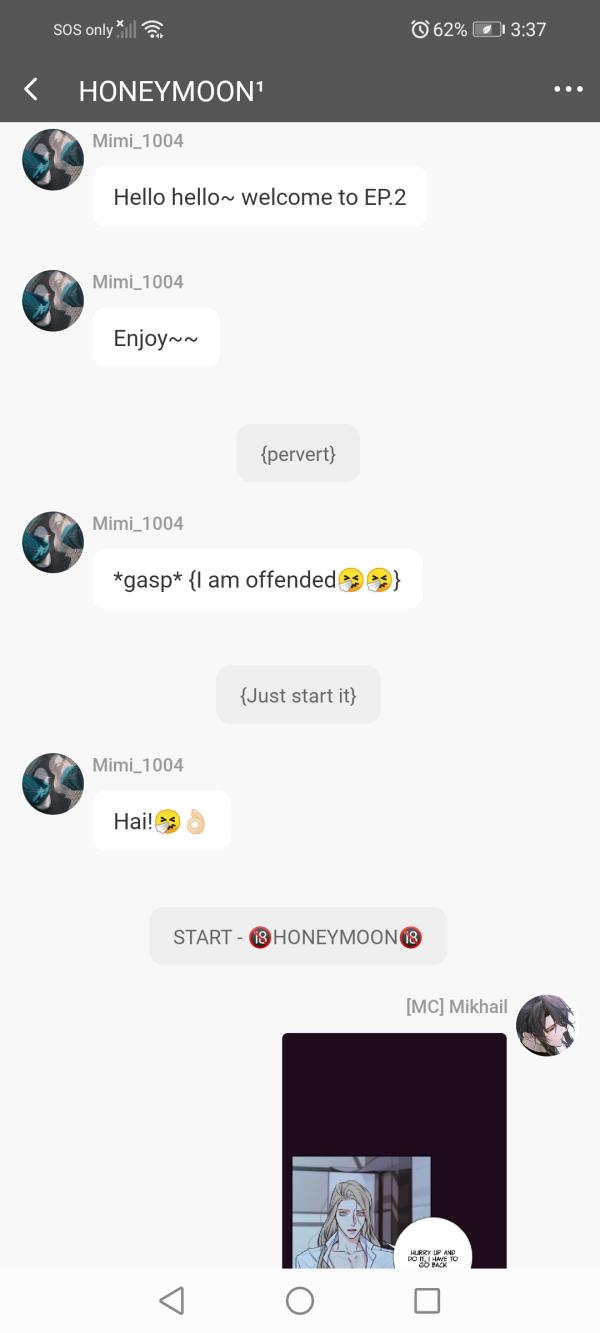Open the comic image sent by Mikhail
600x1333 pixels.
(394, 1150)
